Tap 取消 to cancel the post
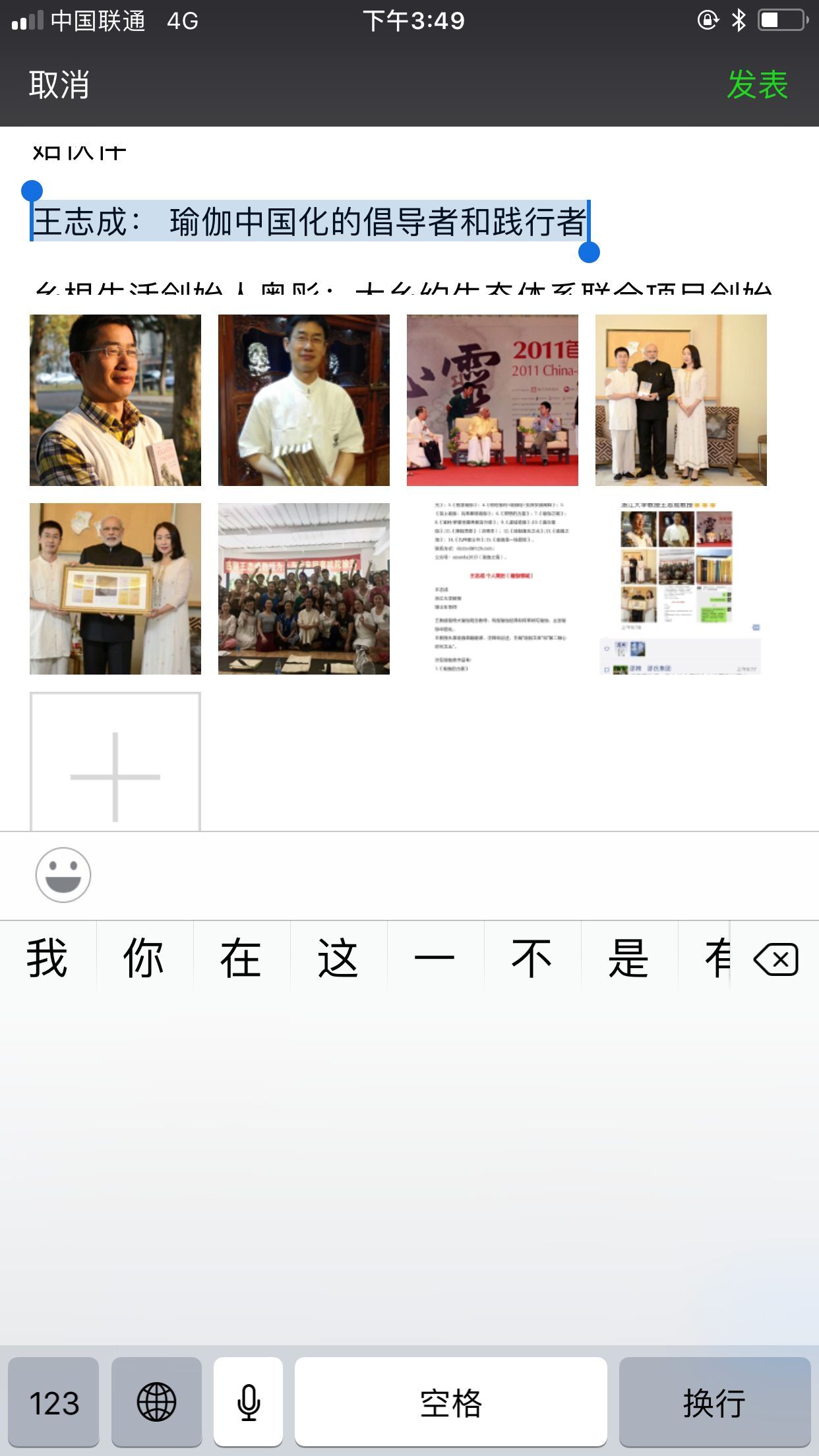The width and height of the screenshot is (819, 1456). [59, 85]
